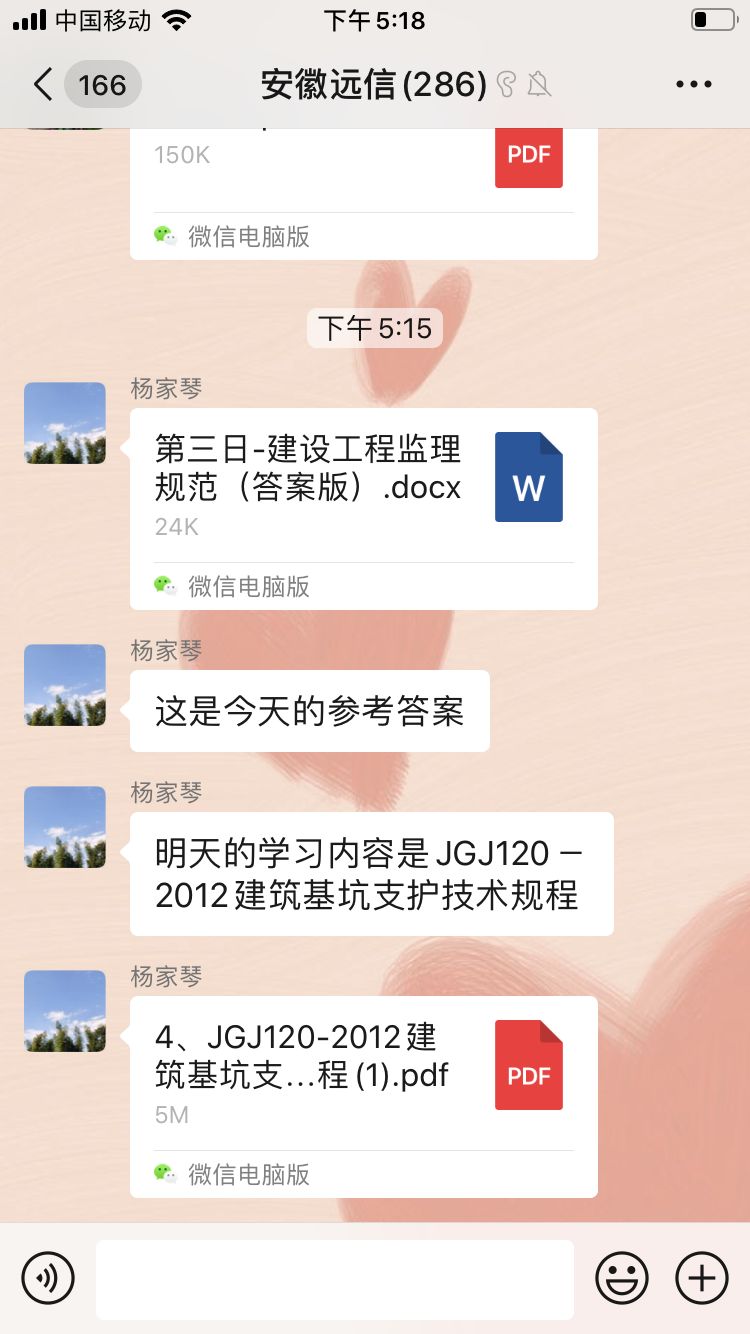View 杨家琴's avatar beside 这是今天的参考答案
The height and width of the screenshot is (1334, 750).
[x=65, y=685]
